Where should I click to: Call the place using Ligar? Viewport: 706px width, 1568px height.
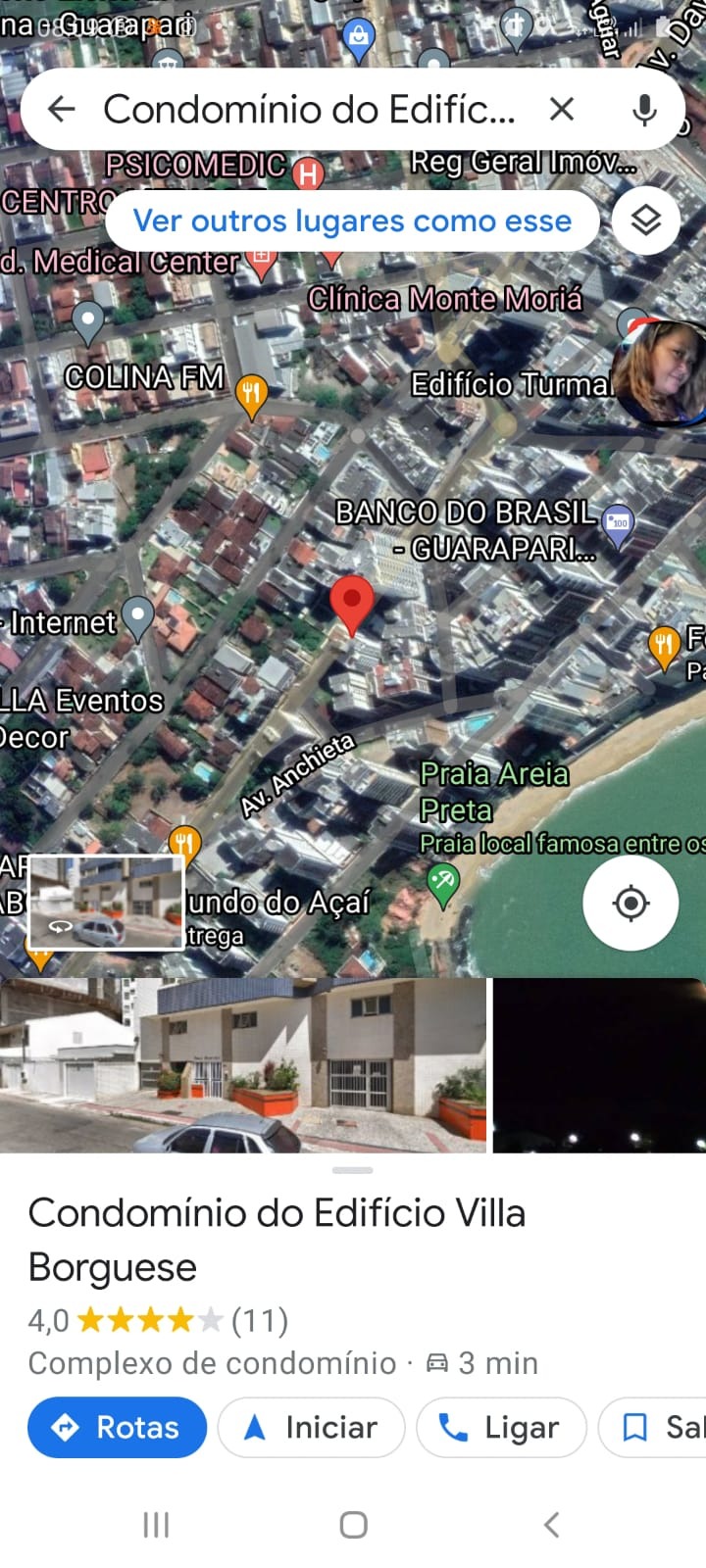coord(501,1427)
